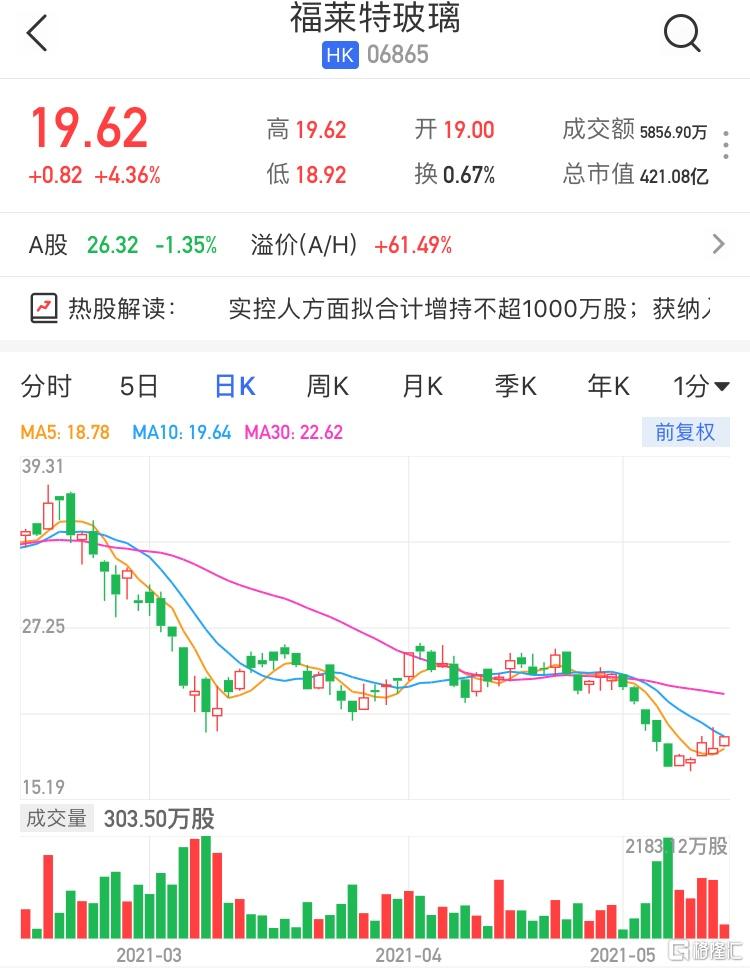750x968 pixels.
Task: Open the A股 premium comparison row
Action: click(x=375, y=245)
